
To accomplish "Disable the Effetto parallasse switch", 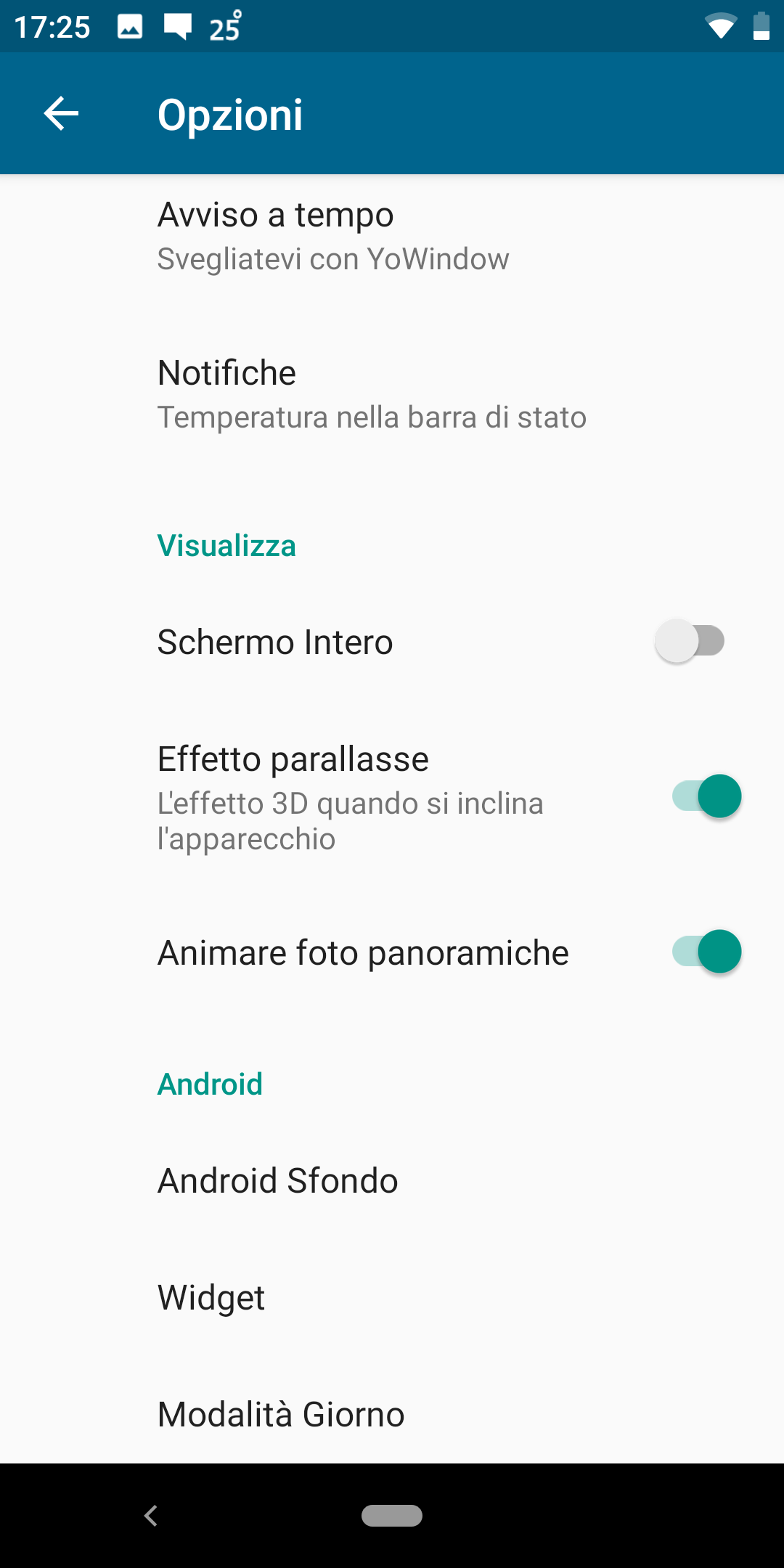I will point(706,796).
